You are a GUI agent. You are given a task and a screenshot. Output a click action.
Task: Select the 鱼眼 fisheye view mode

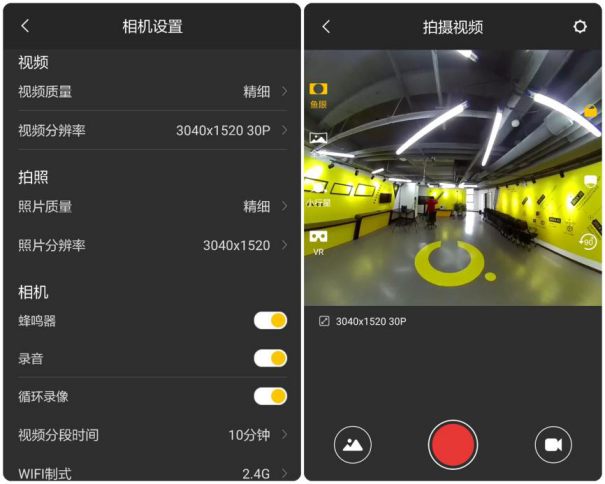click(x=319, y=93)
